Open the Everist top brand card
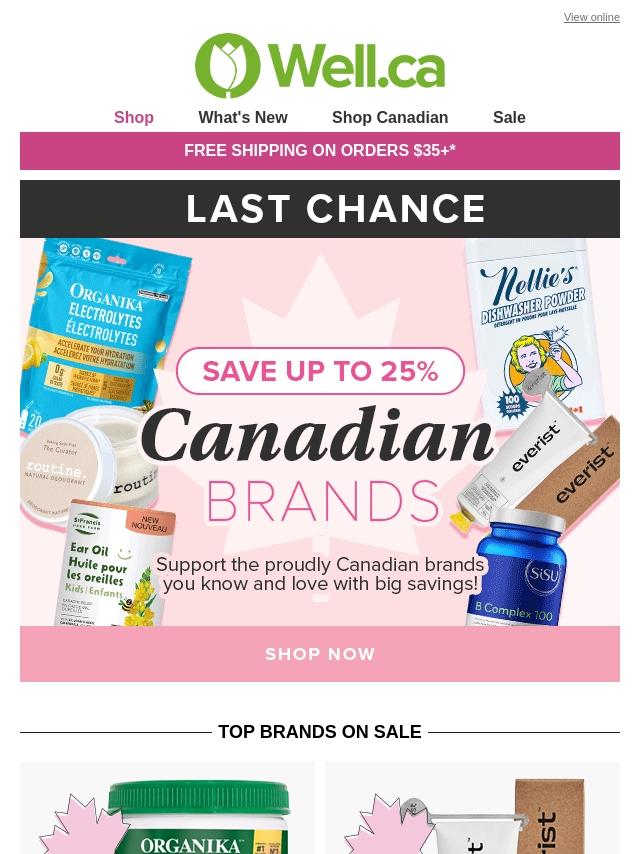 tap(472, 808)
